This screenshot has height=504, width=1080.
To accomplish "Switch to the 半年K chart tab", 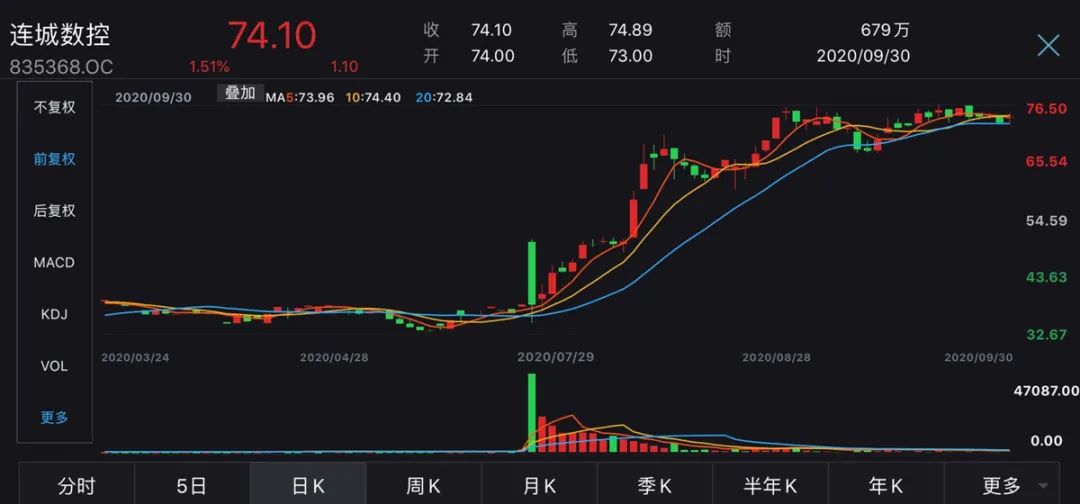I will (x=770, y=486).
